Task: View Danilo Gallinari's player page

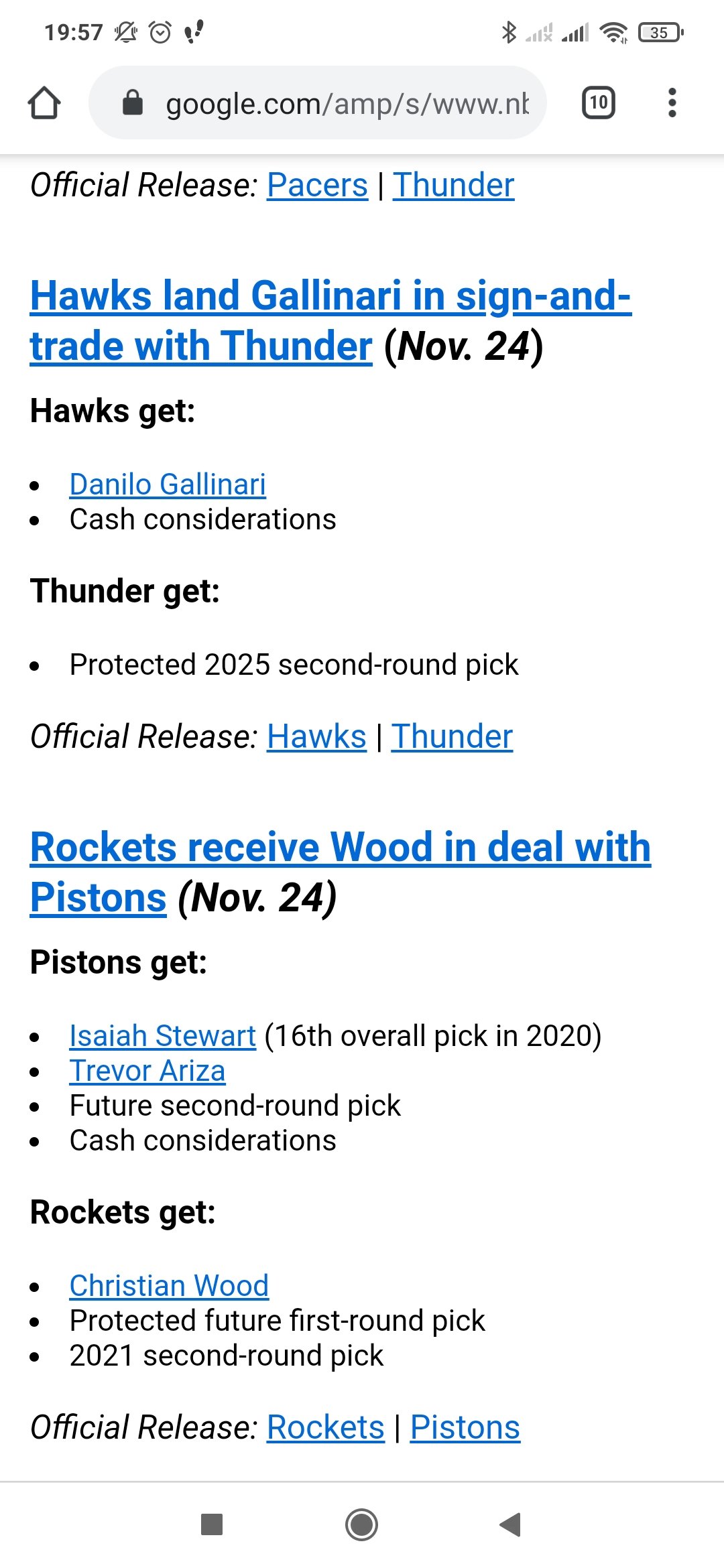Action: click(168, 484)
